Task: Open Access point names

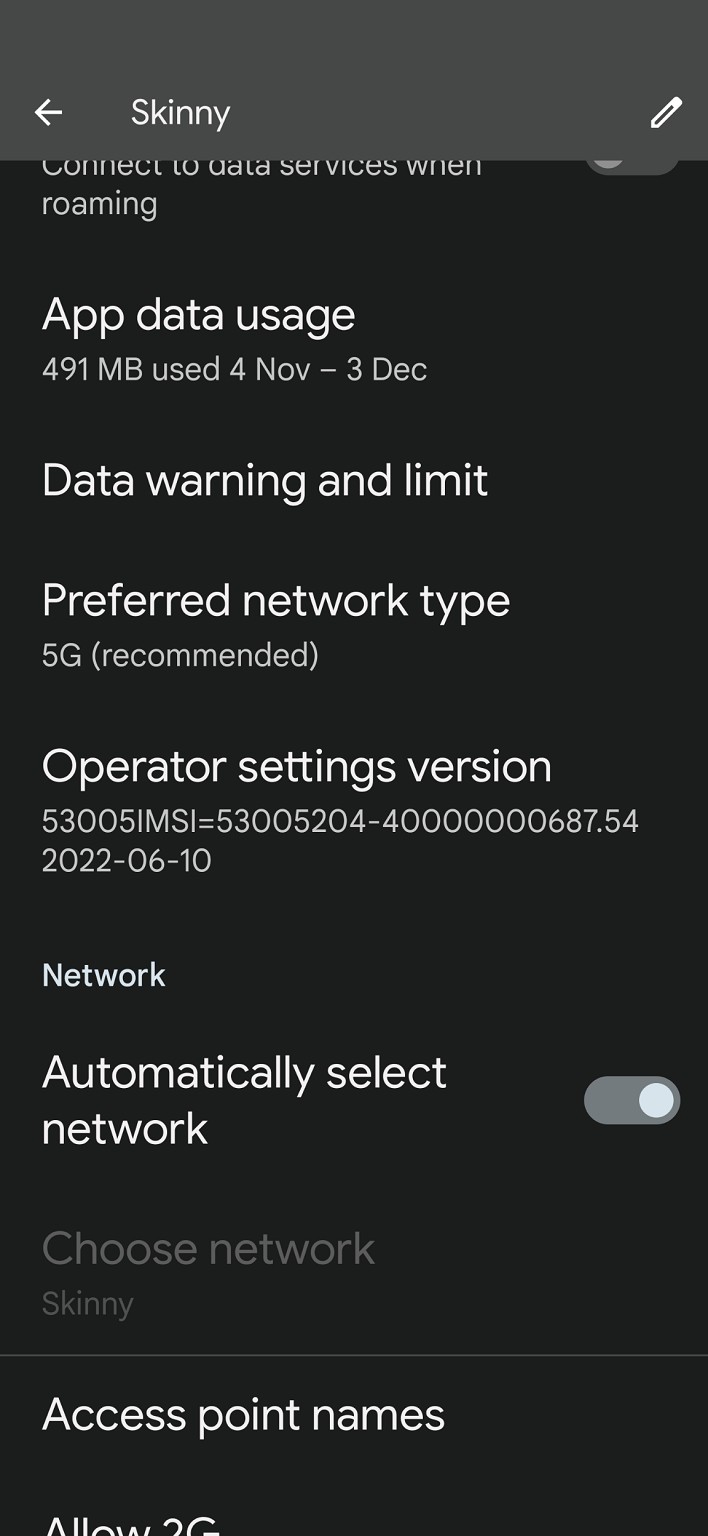Action: pyautogui.click(x=354, y=1414)
